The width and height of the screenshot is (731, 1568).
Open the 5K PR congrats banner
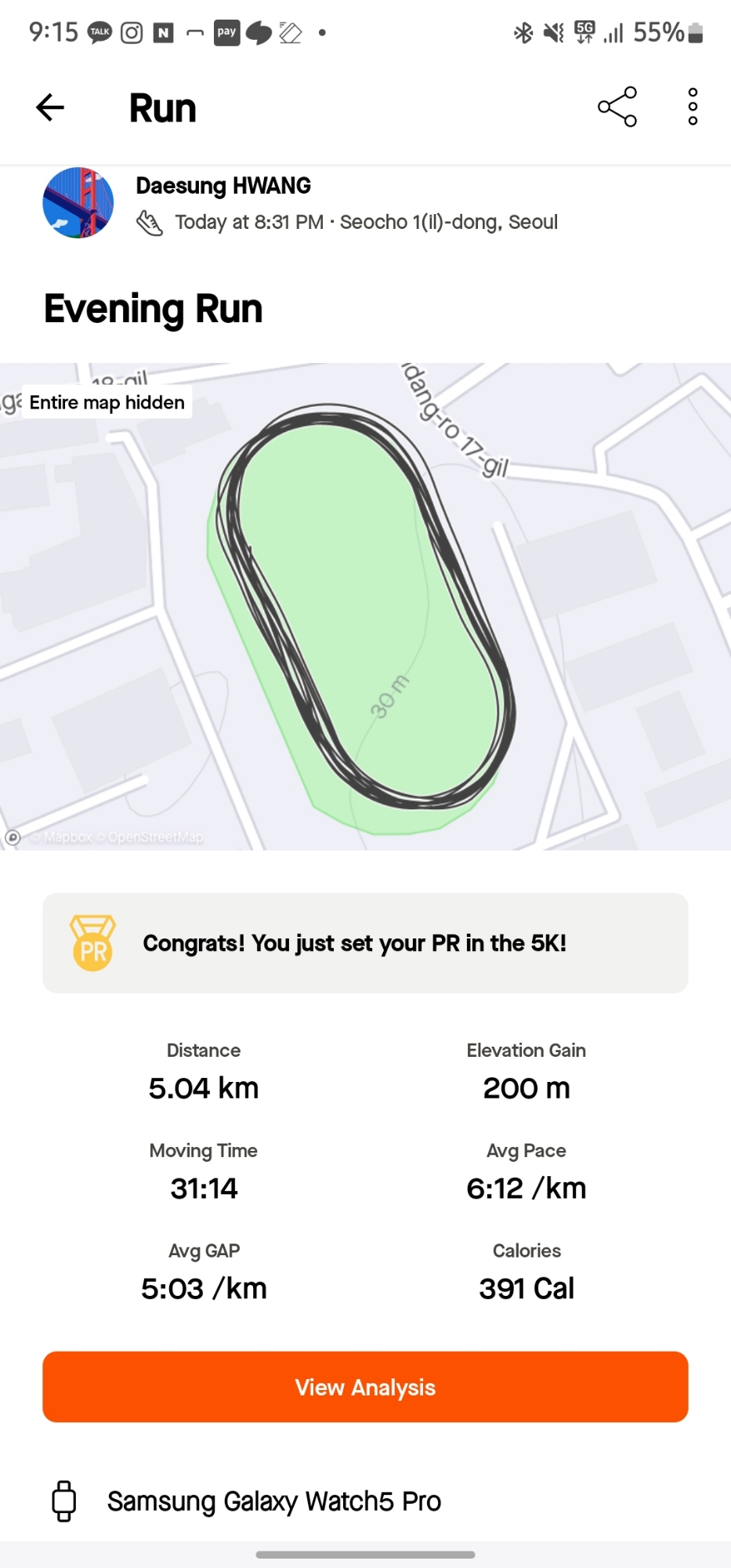coord(365,943)
